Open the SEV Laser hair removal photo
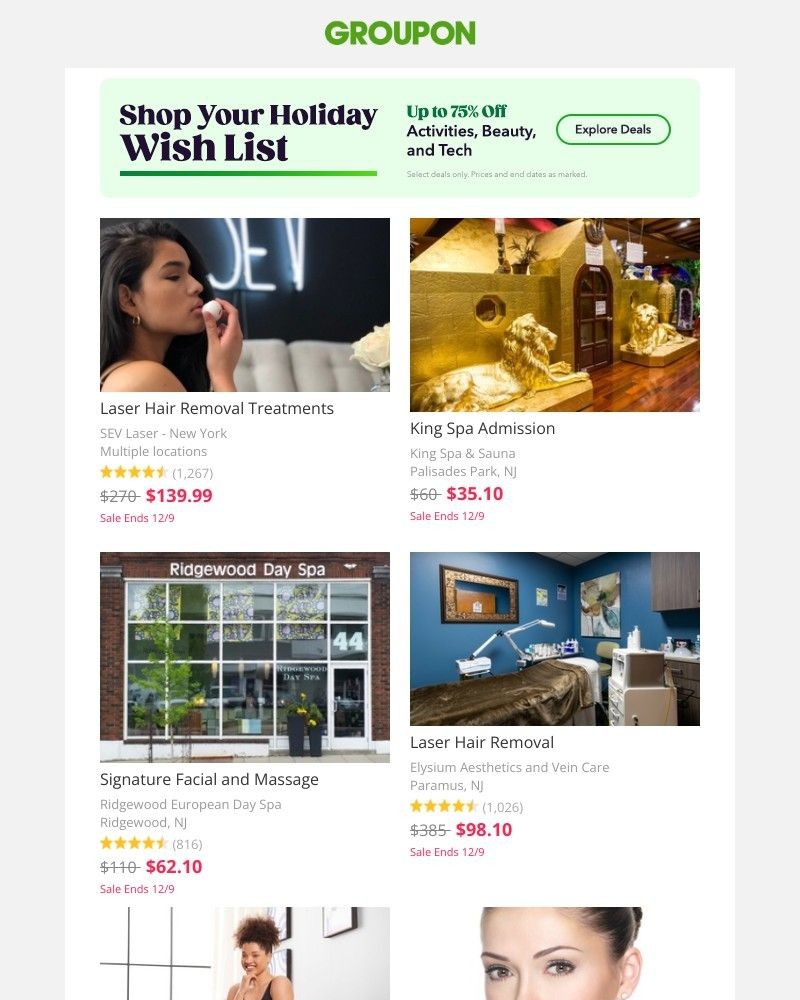The height and width of the screenshot is (1000, 800). [245, 304]
